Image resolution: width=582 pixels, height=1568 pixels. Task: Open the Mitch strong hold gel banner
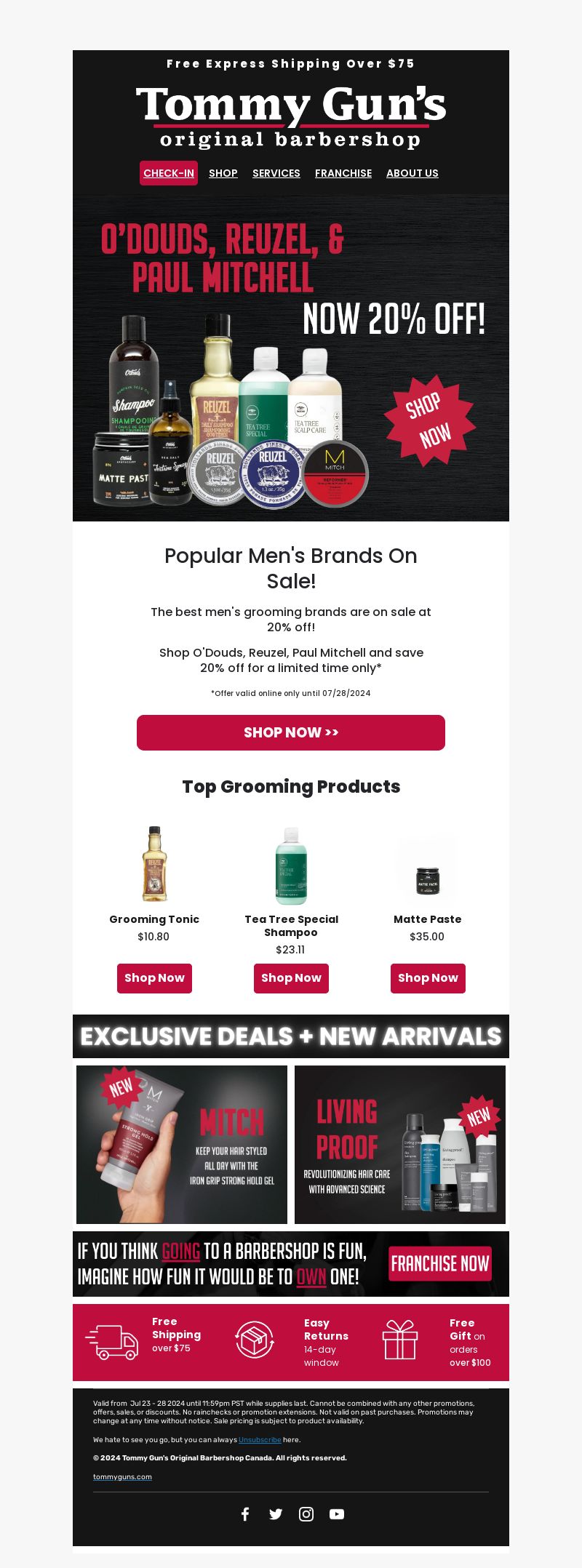(x=182, y=1145)
